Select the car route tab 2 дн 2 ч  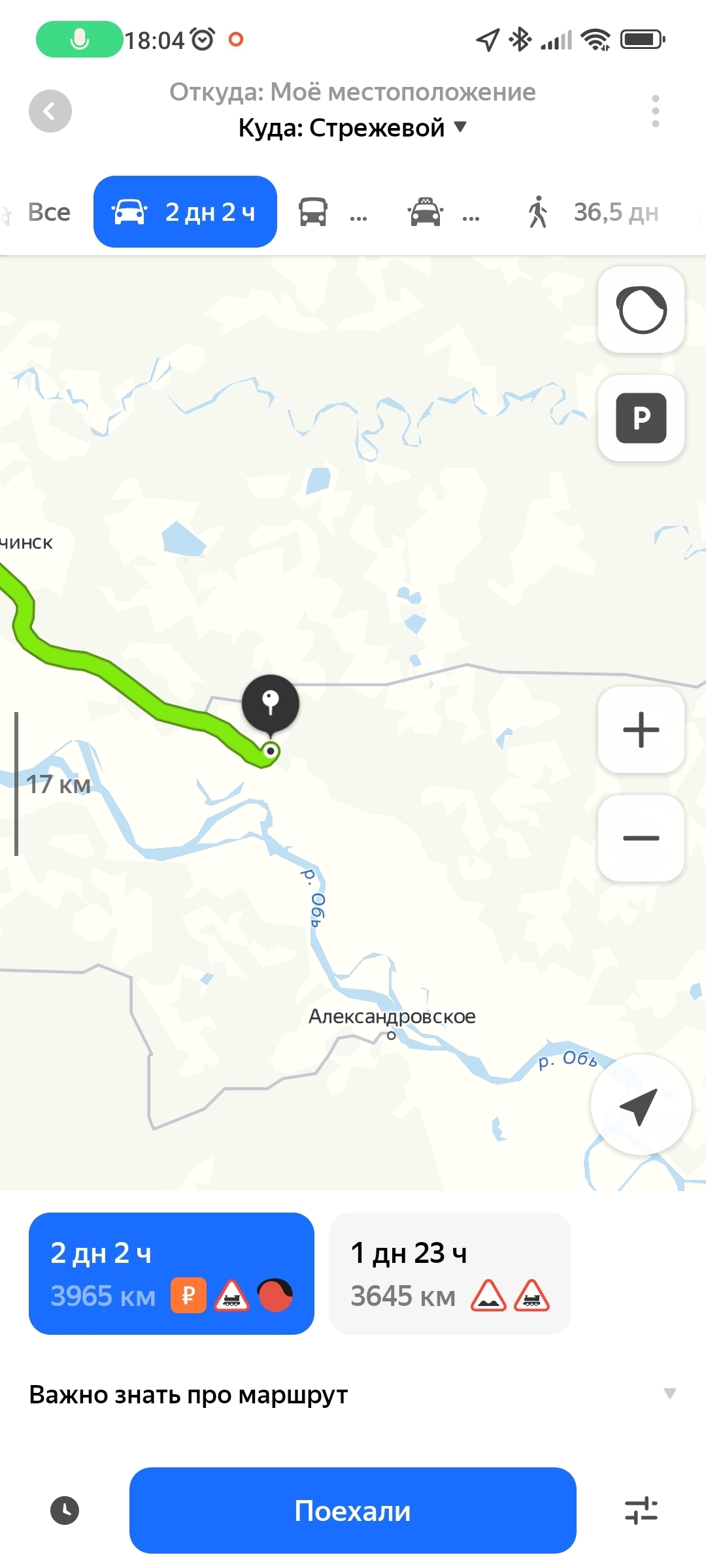[x=185, y=212]
